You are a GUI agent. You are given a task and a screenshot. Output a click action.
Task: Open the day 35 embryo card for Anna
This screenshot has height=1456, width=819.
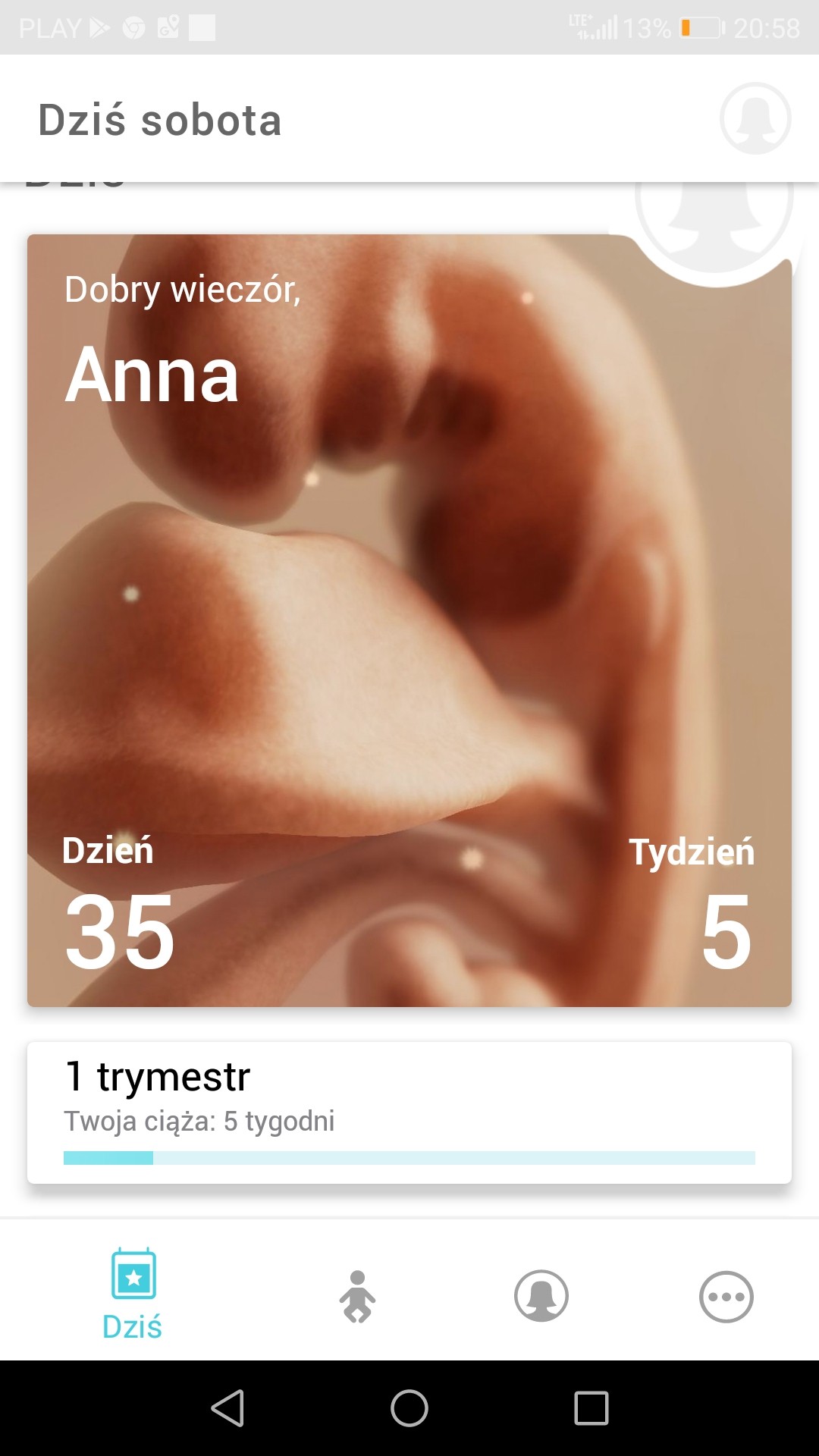[409, 620]
